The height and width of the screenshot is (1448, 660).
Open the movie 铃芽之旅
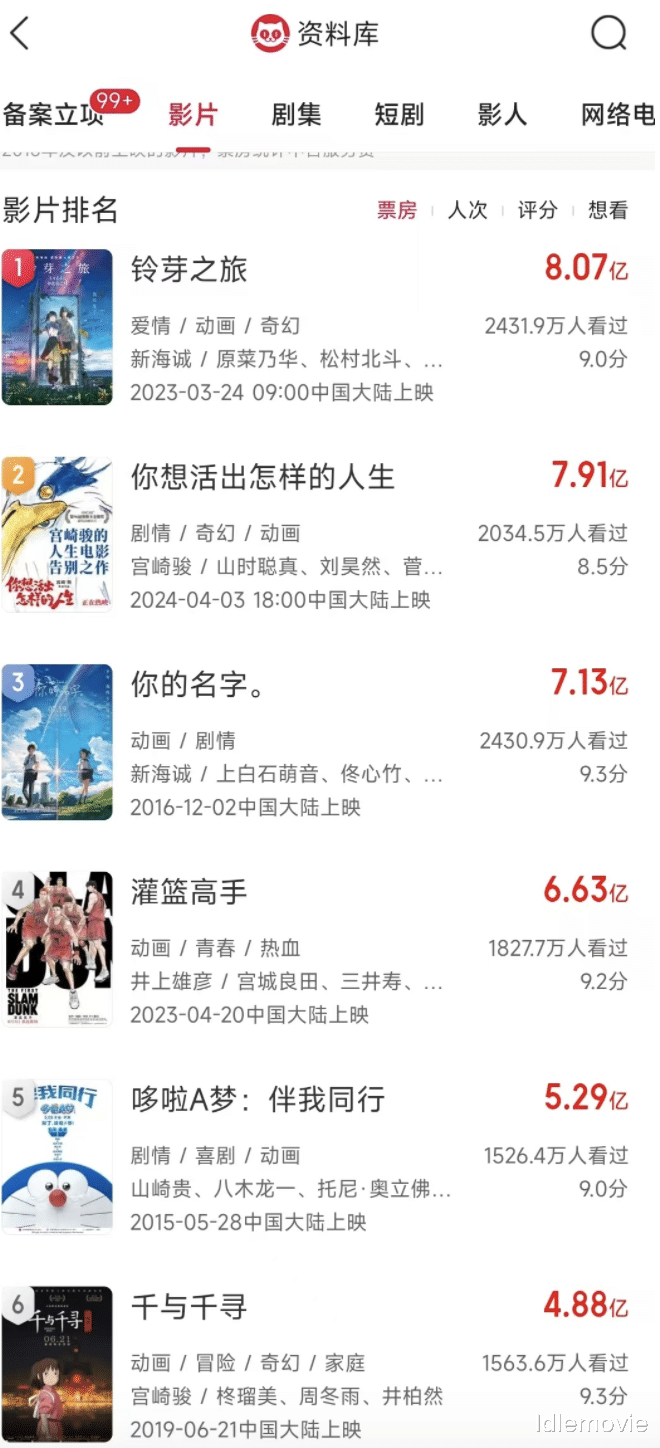pyautogui.click(x=189, y=269)
